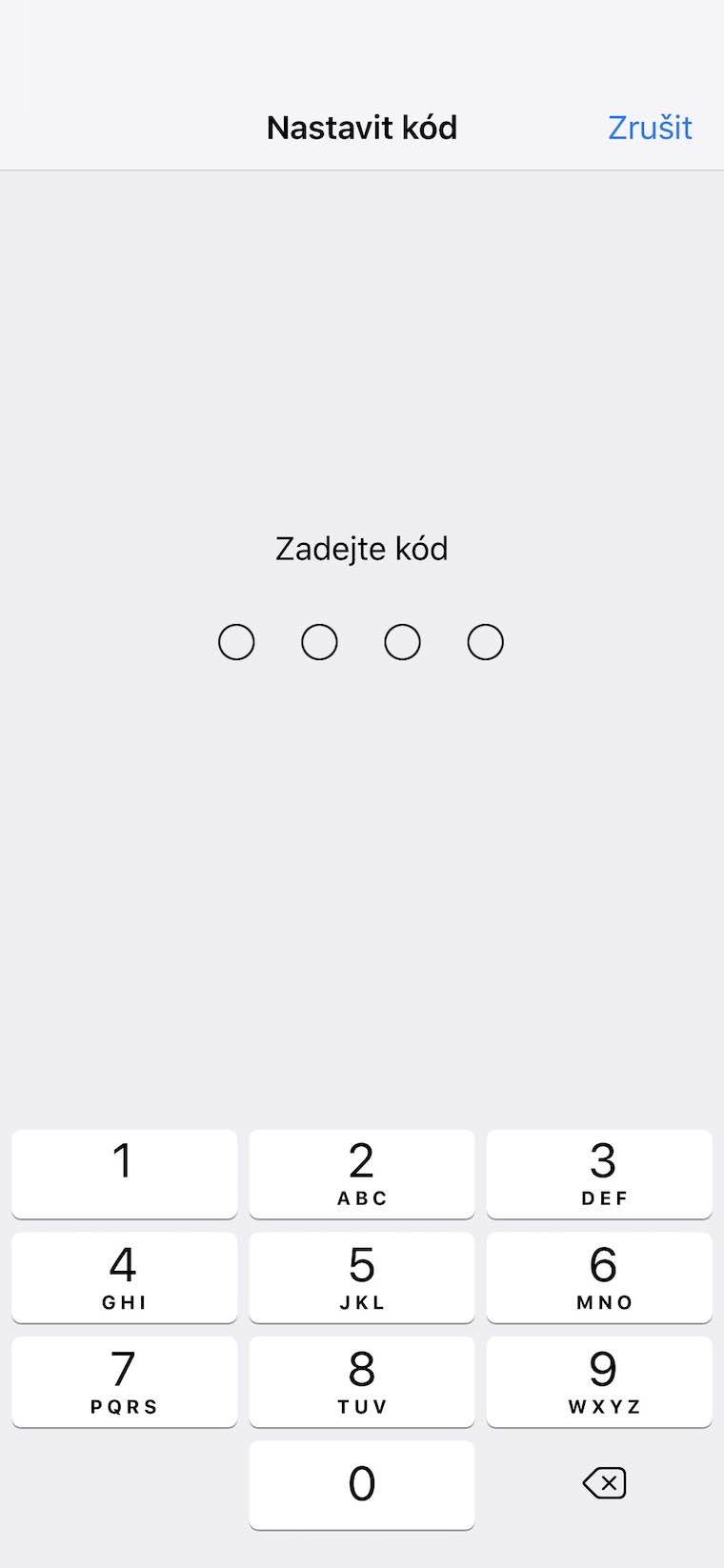
Task: Type digit 3 DEF
Action: pyautogui.click(x=599, y=1173)
